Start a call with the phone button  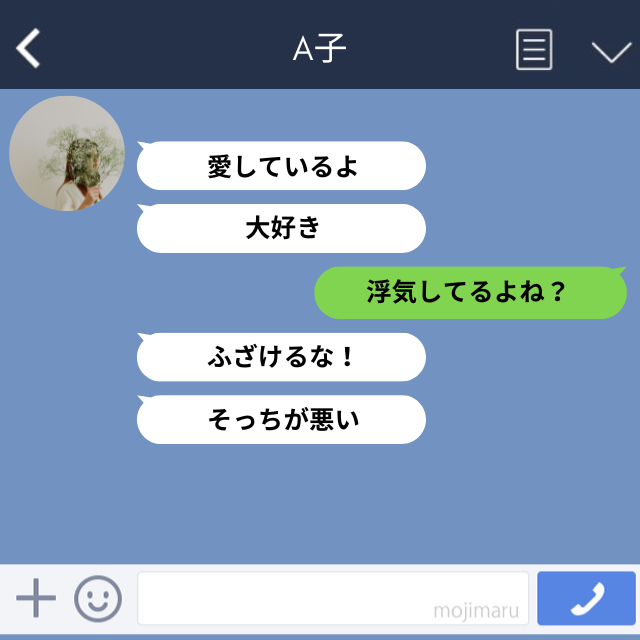coord(586,598)
